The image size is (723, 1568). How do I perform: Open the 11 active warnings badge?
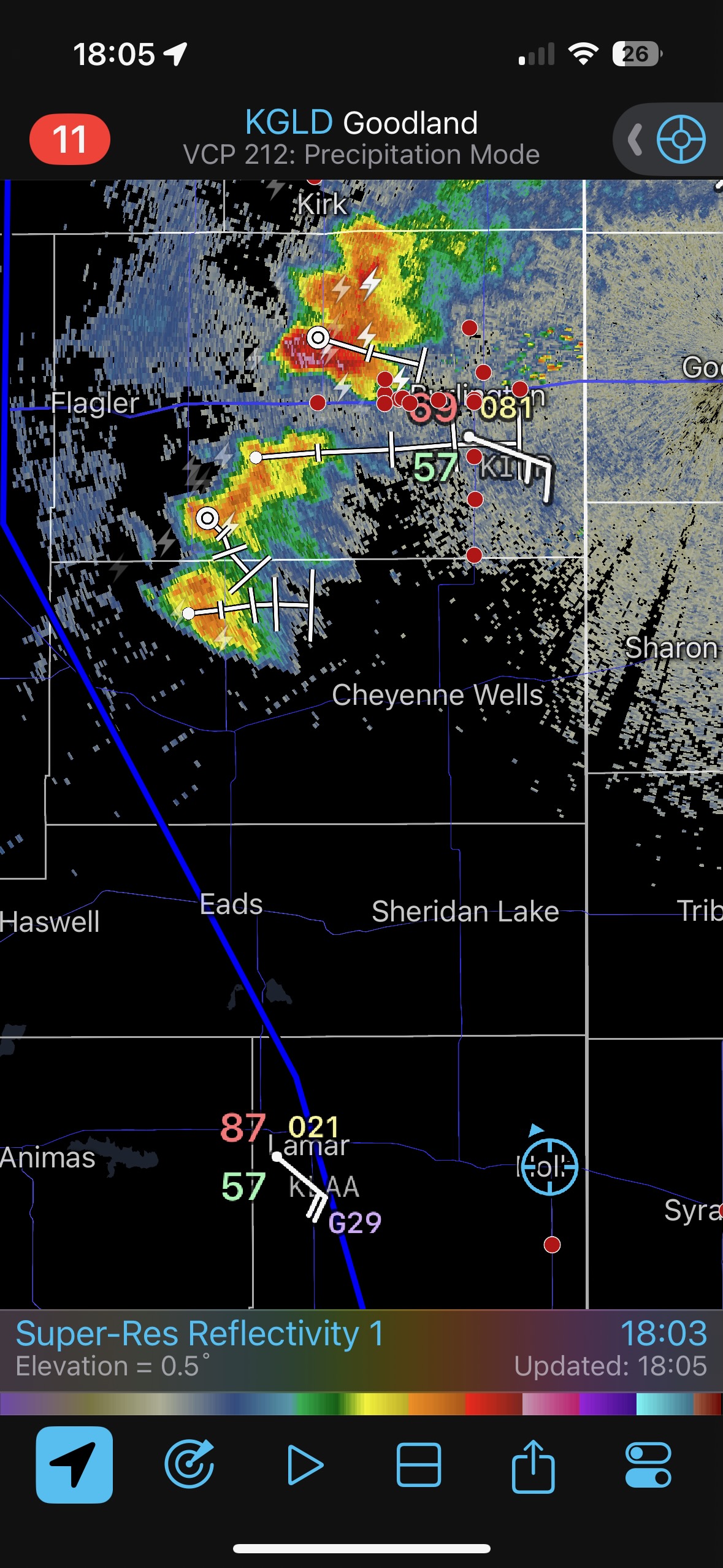[70, 139]
